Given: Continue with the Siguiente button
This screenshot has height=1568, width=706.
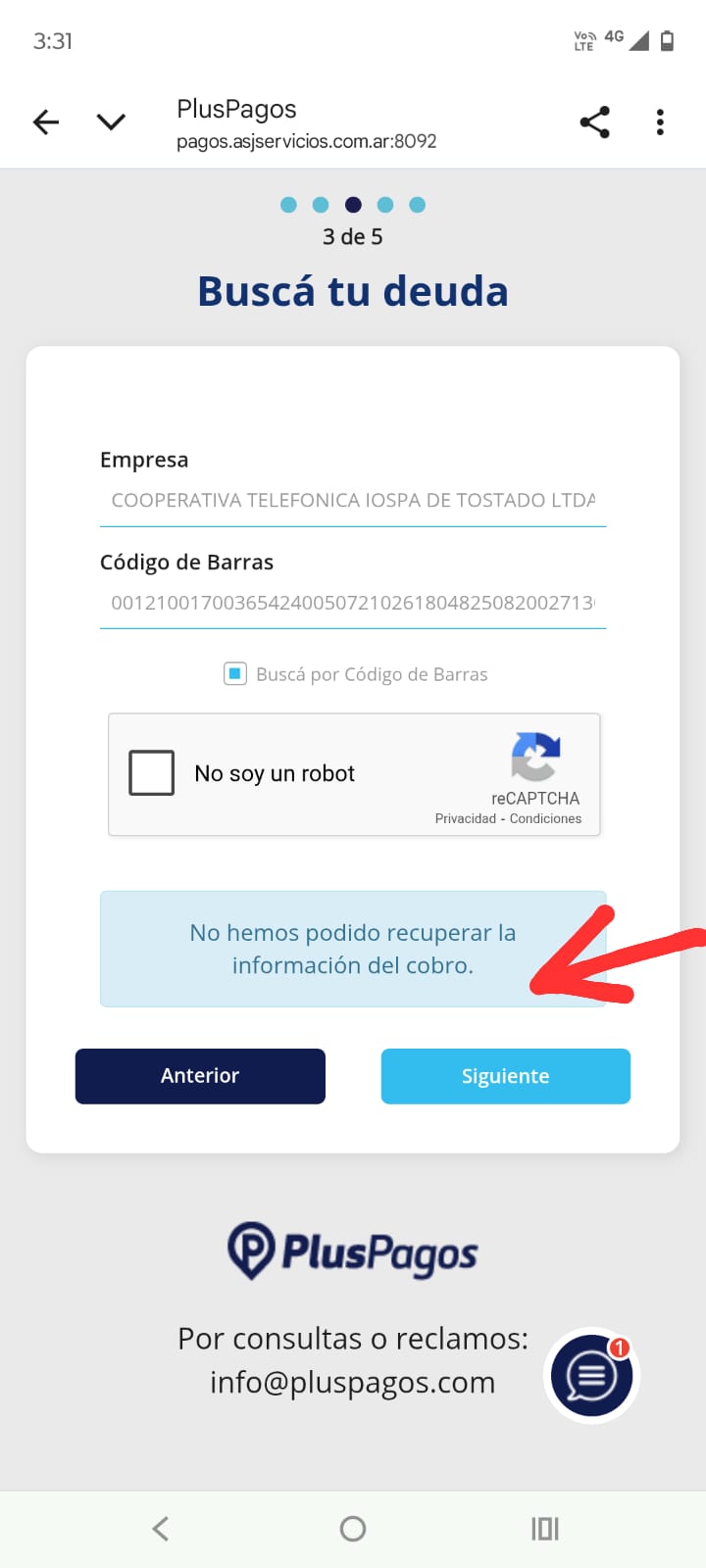Looking at the screenshot, I should (x=505, y=1076).
